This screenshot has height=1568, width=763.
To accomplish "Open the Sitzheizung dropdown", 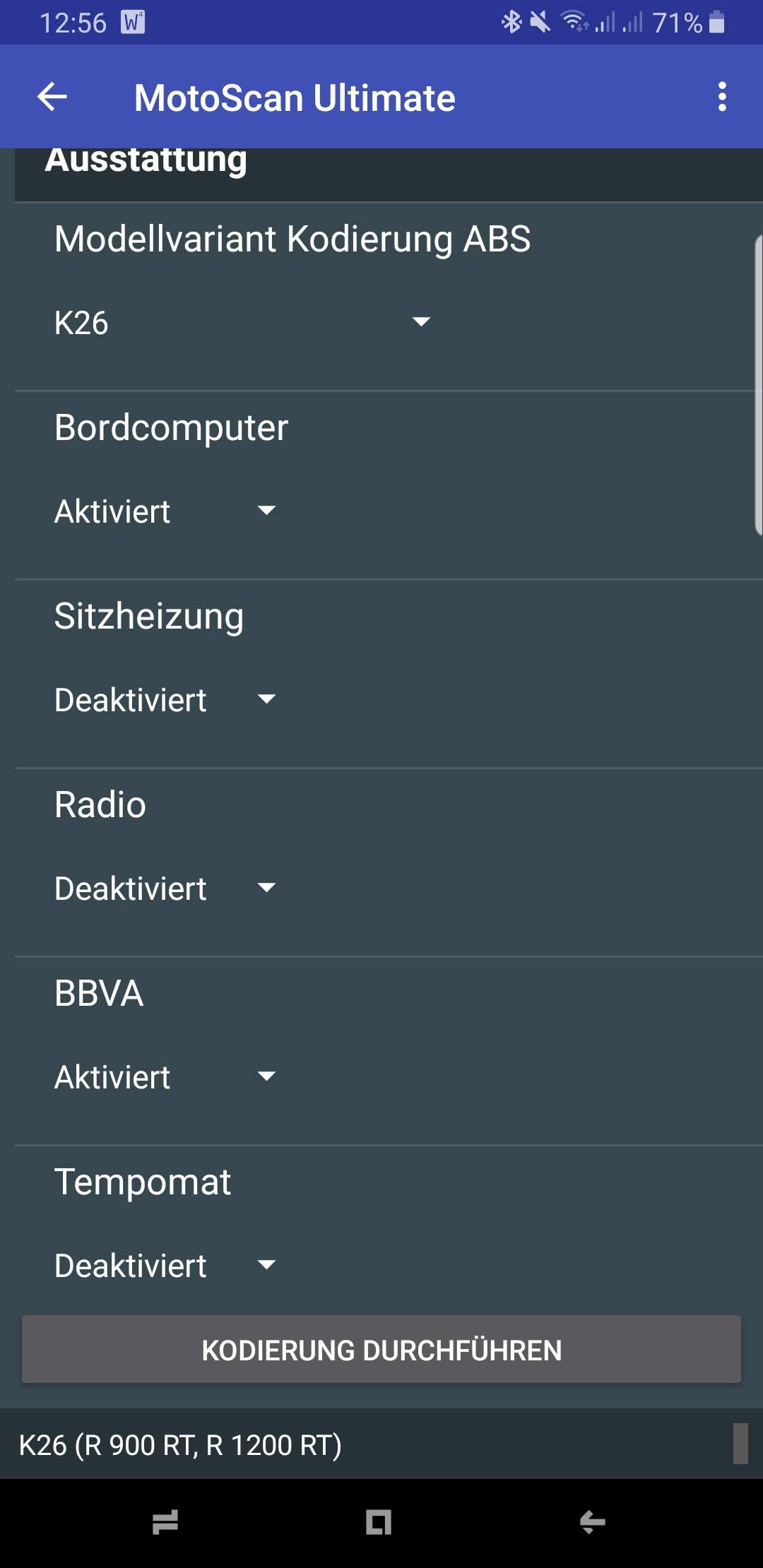I will click(165, 700).
